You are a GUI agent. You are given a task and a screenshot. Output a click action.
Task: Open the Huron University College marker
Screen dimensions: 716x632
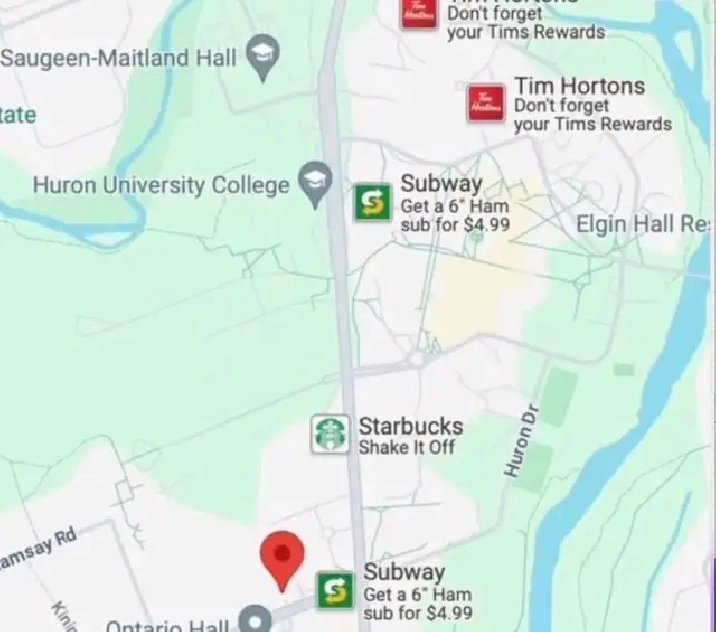pyautogui.click(x=318, y=184)
